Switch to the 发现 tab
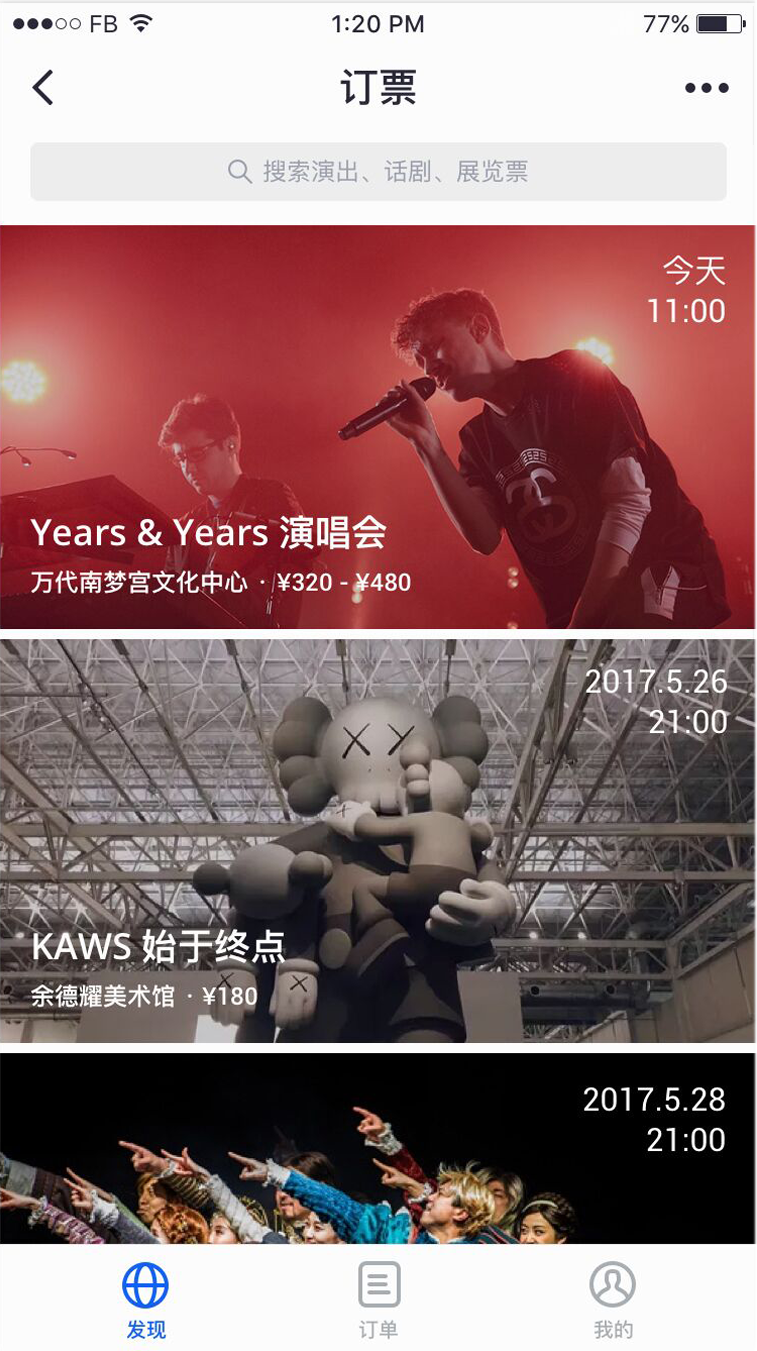 (146, 1299)
